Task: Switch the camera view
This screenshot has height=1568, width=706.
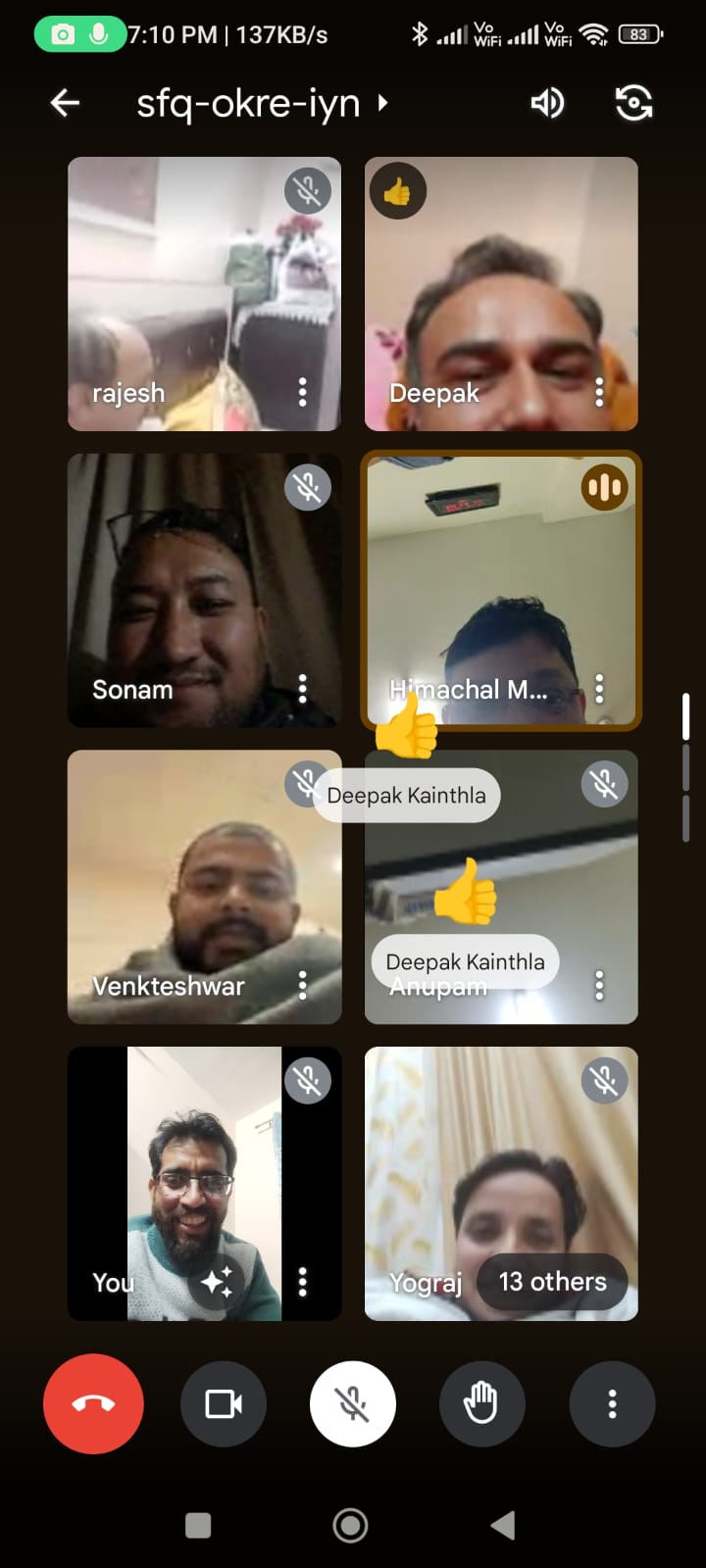Action: click(x=633, y=103)
